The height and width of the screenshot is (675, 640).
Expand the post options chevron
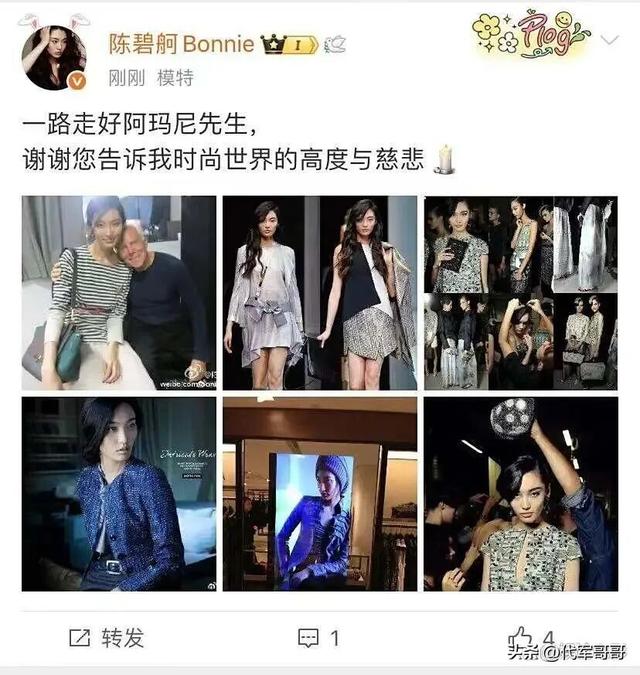pyautogui.click(x=609, y=41)
